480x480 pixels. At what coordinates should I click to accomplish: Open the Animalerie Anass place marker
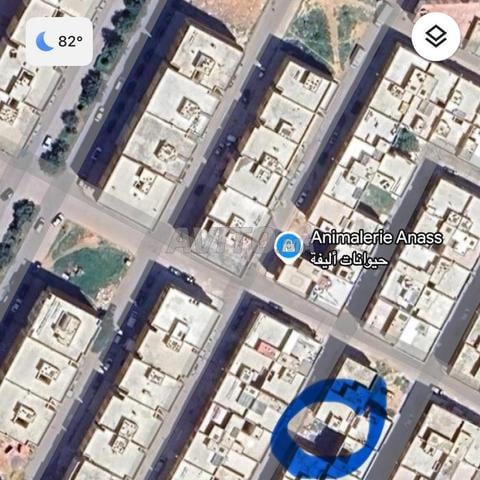click(x=288, y=247)
